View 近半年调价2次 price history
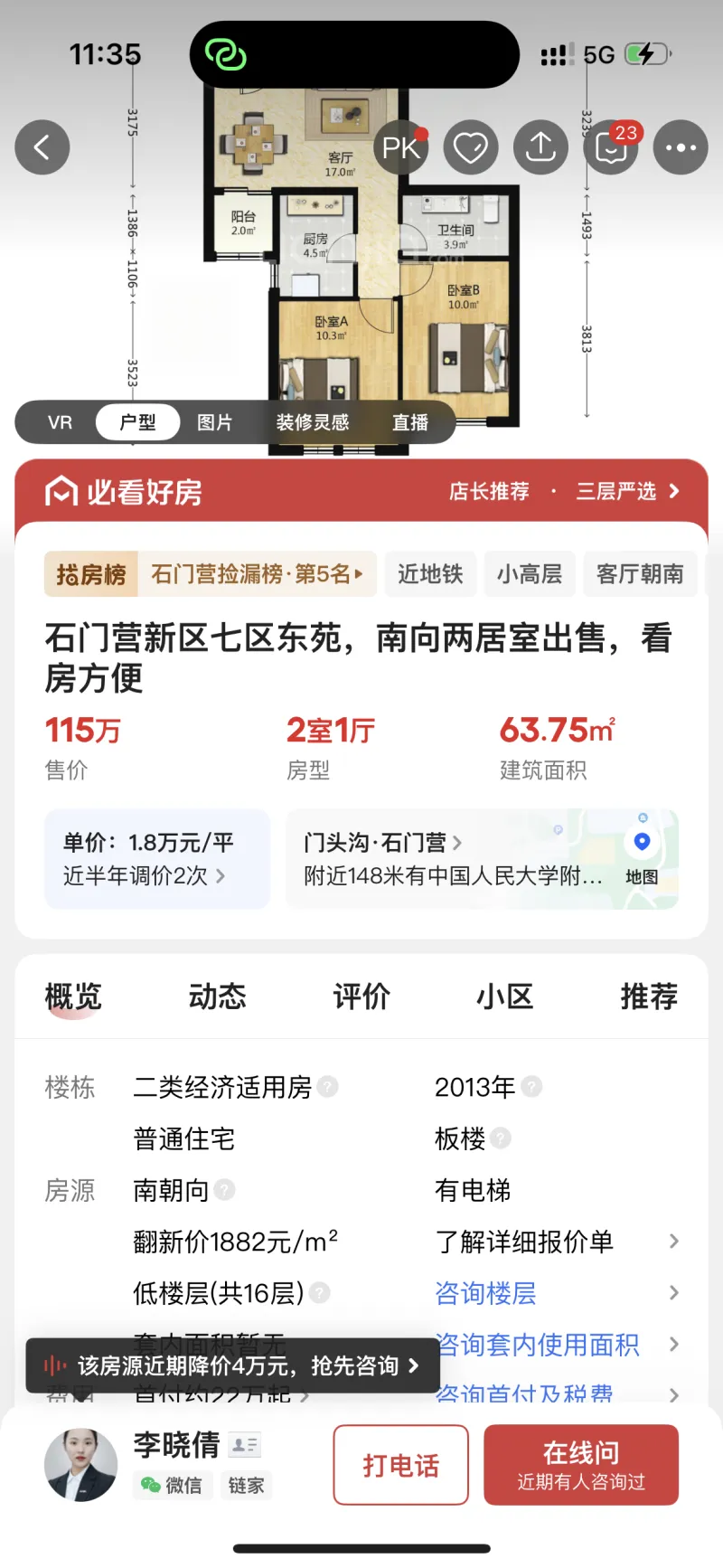This screenshot has height=1568, width=723. [x=145, y=876]
